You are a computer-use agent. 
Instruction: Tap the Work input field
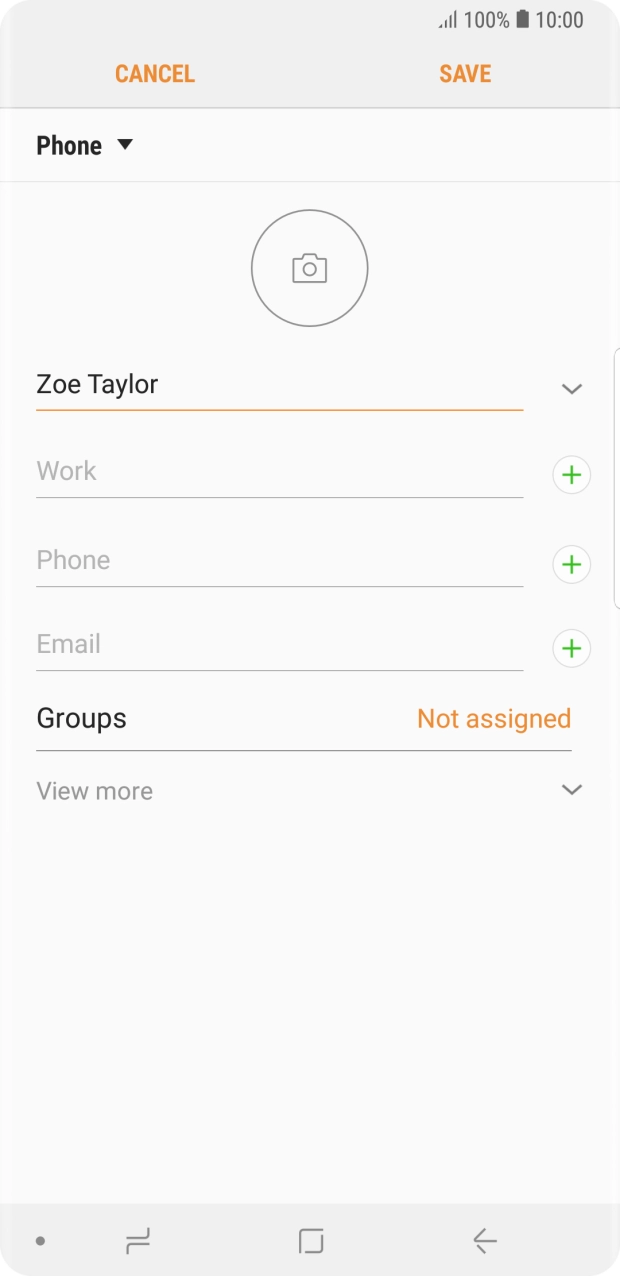point(279,472)
